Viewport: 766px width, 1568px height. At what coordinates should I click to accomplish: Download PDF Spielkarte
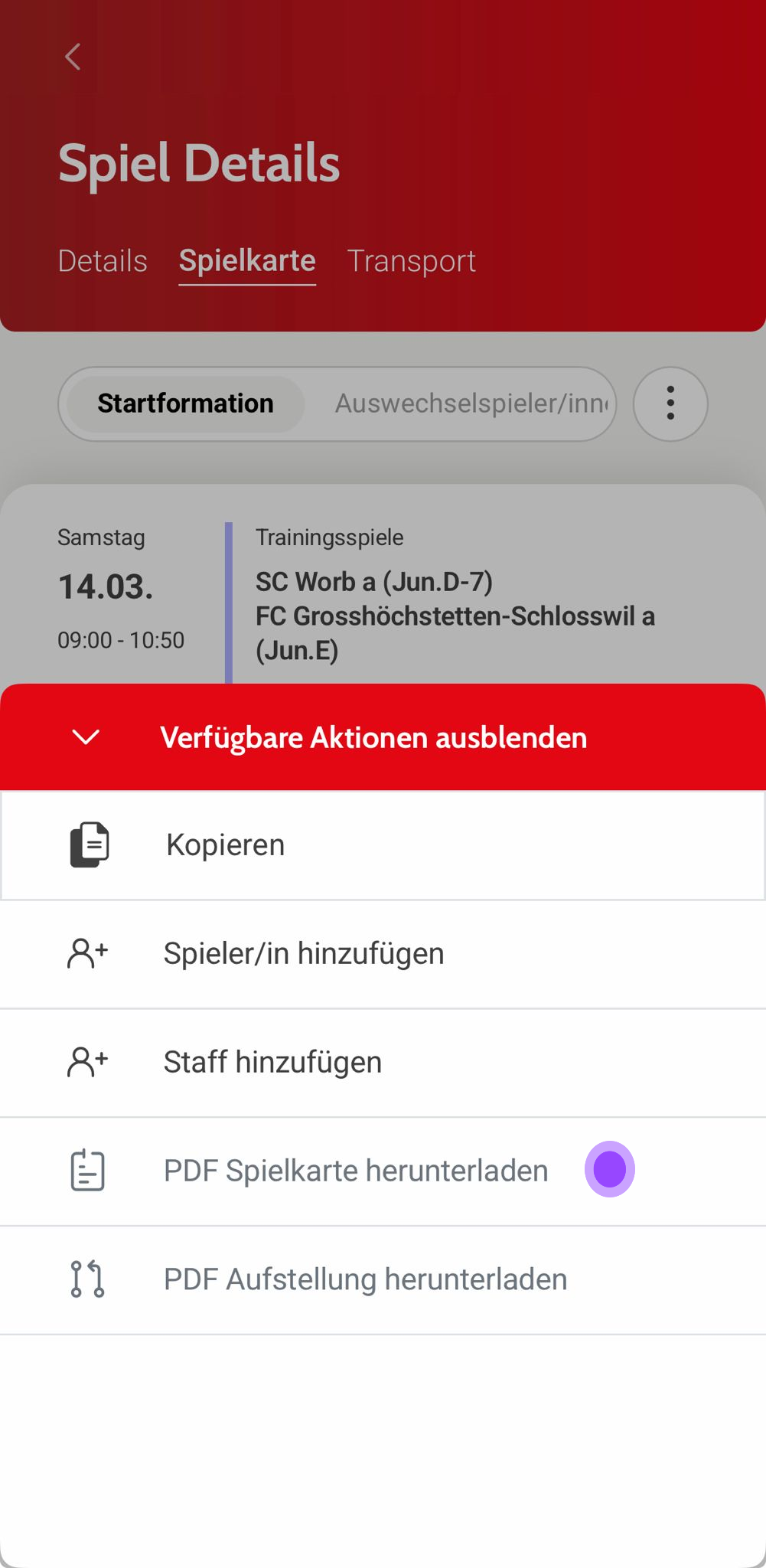pos(356,1171)
